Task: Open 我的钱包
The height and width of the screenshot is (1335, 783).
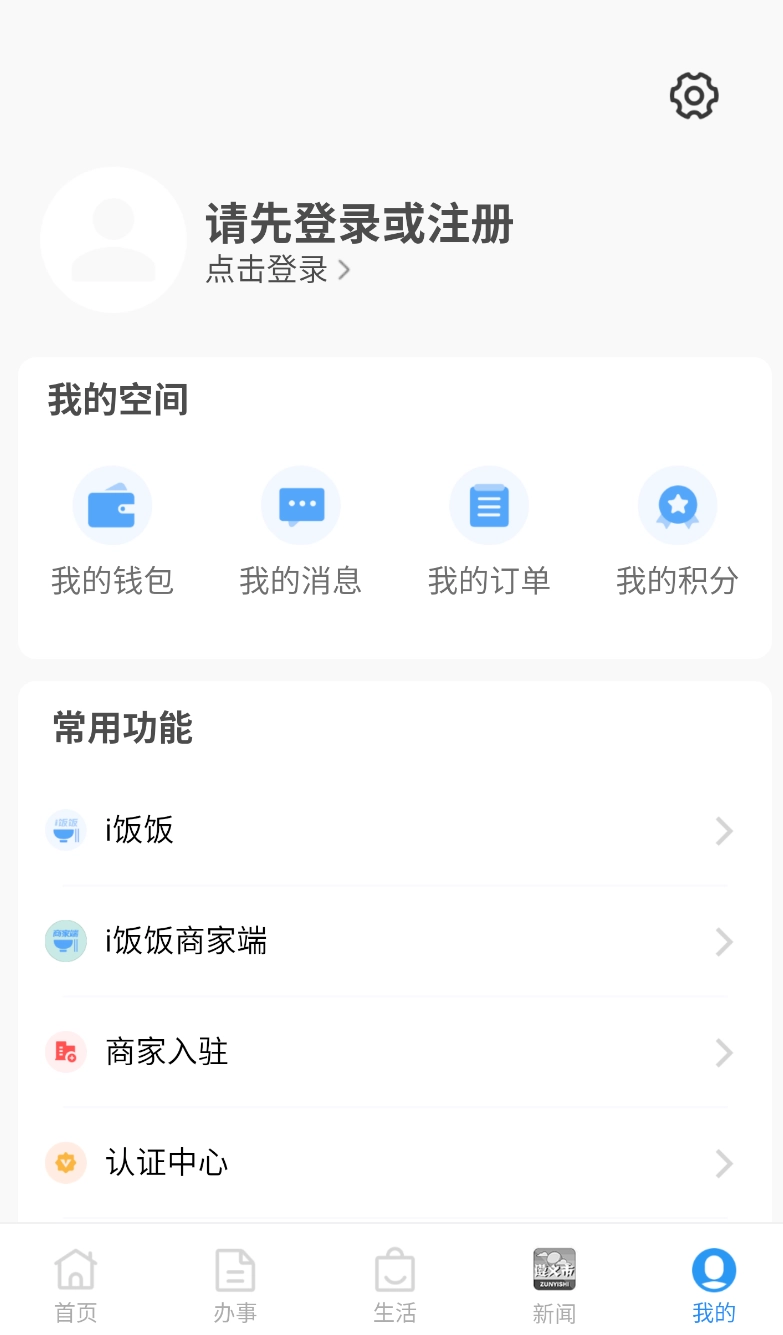Action: point(112,532)
